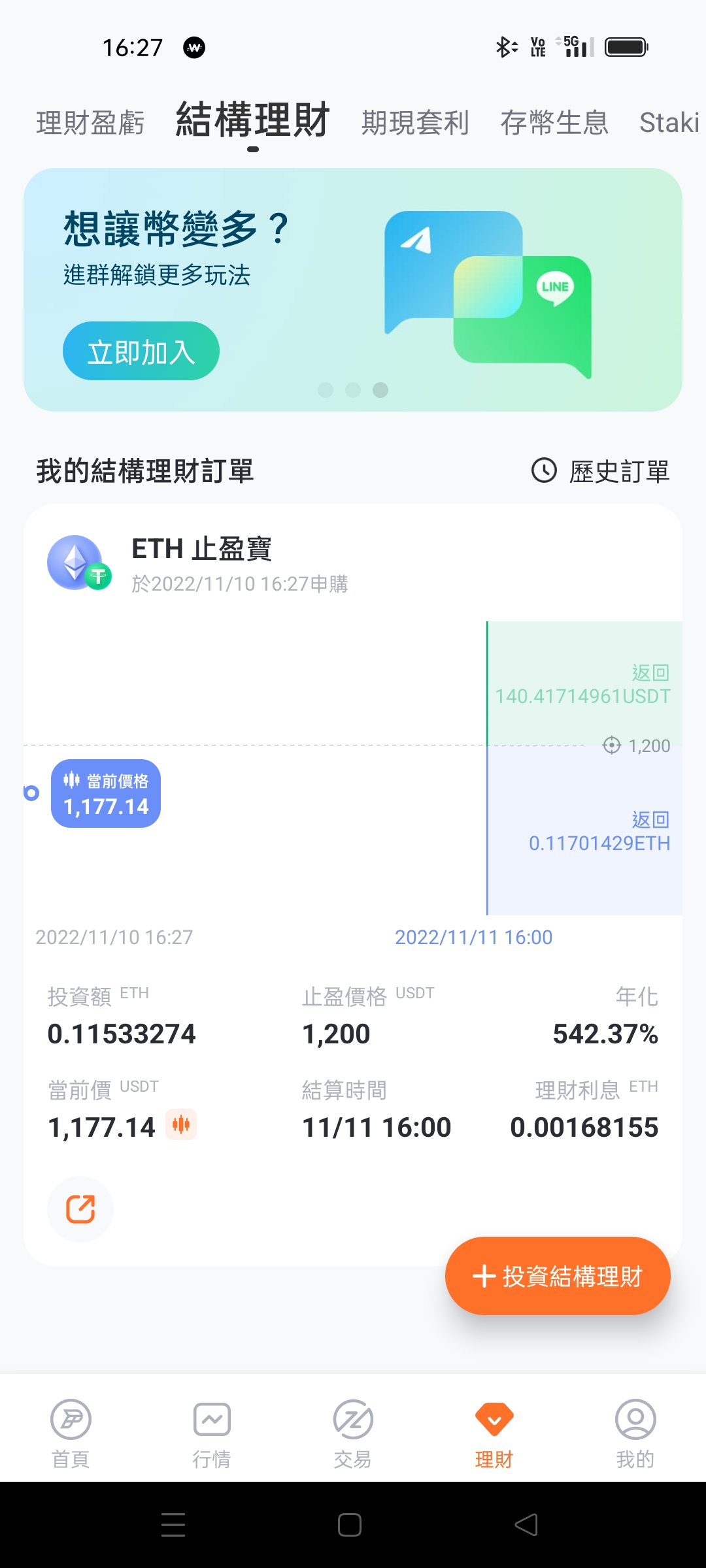The image size is (706, 1568).
Task: Open the 交易 trade tab
Action: (x=353, y=1433)
